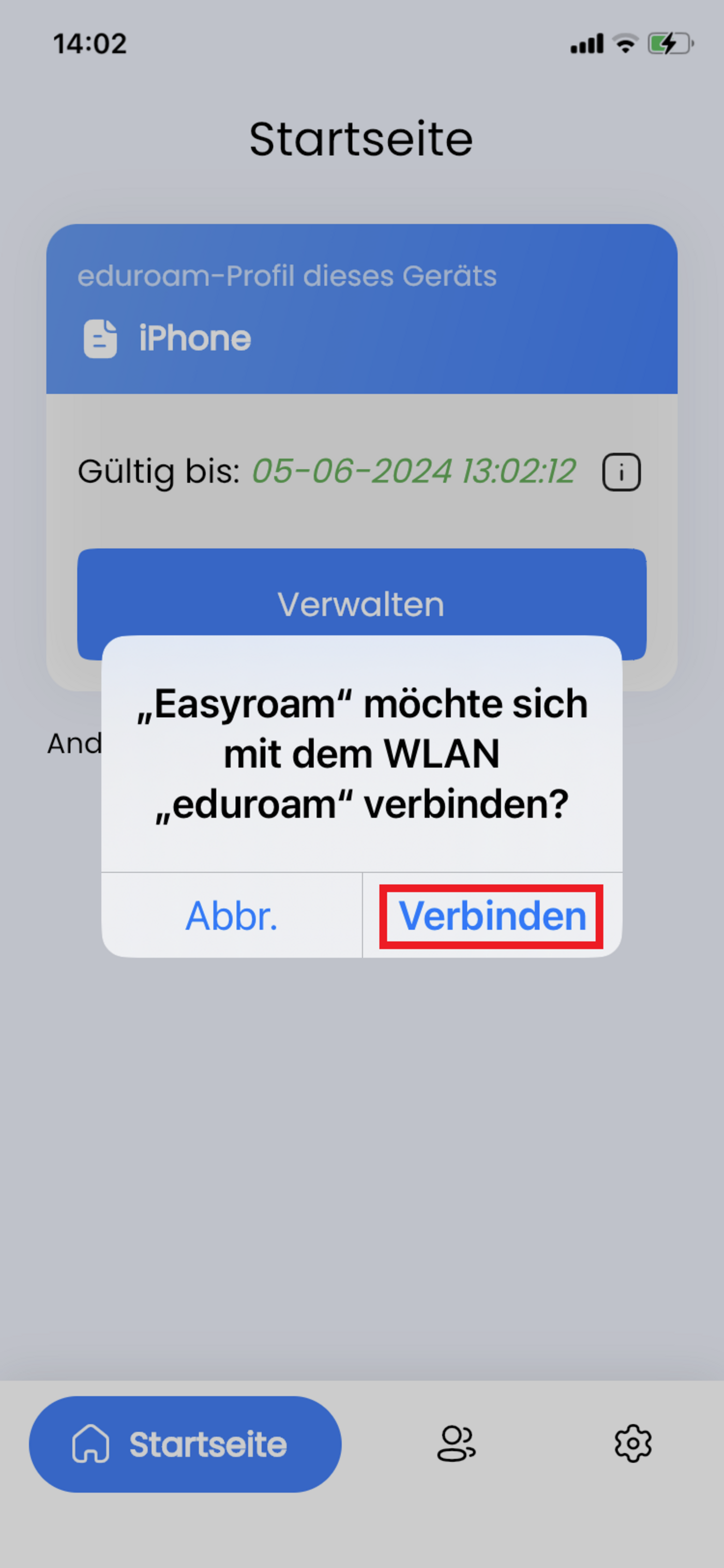Image resolution: width=724 pixels, height=1568 pixels.
Task: Cancel the WLAN dialog with Abbr.
Action: [x=231, y=915]
